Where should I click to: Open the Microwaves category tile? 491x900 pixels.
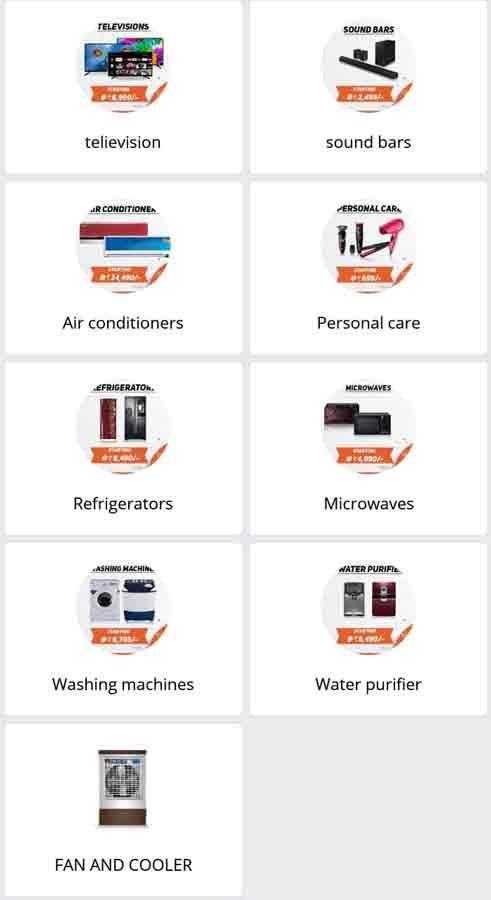[368, 448]
